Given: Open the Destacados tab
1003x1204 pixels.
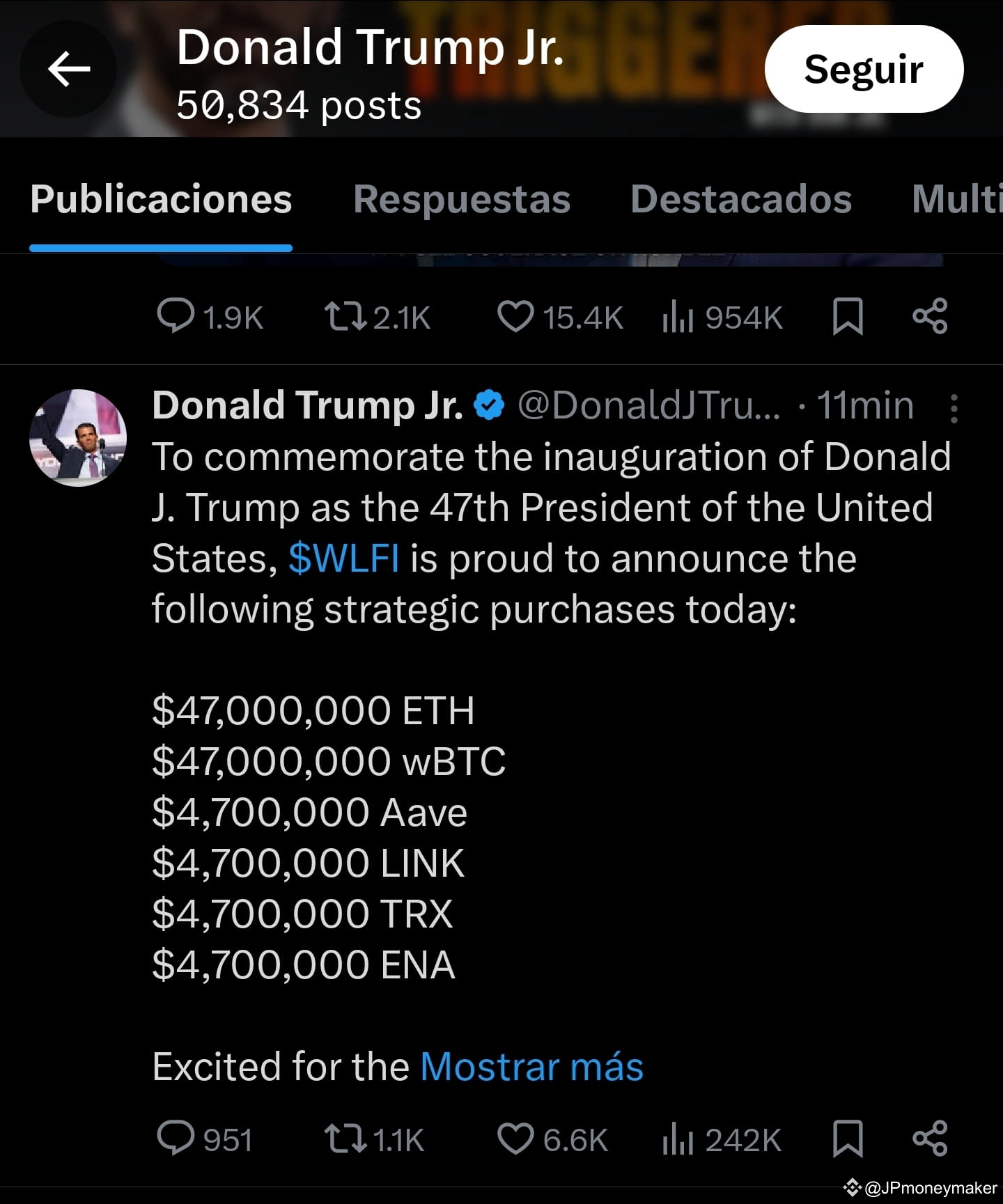Looking at the screenshot, I should 742,200.
